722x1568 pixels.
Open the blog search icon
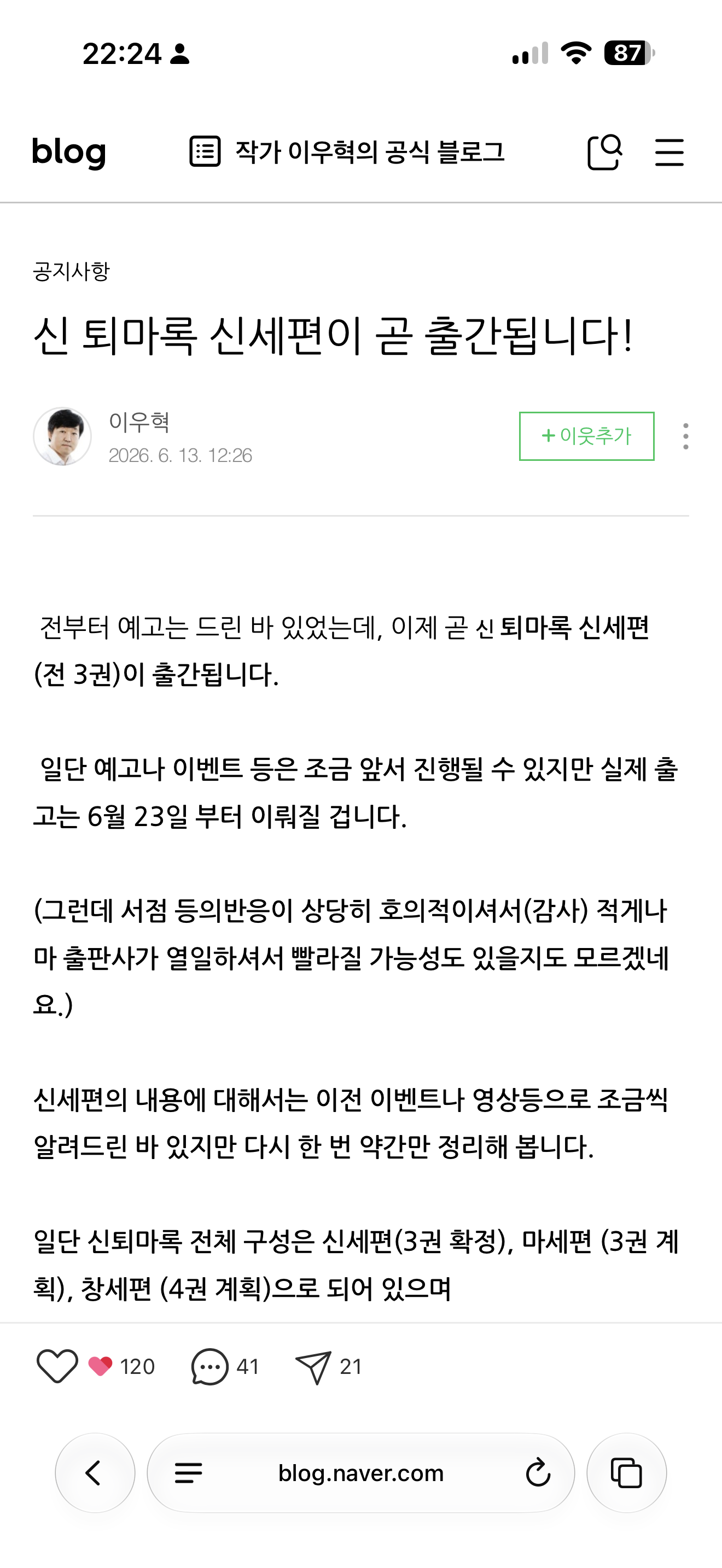[604, 152]
